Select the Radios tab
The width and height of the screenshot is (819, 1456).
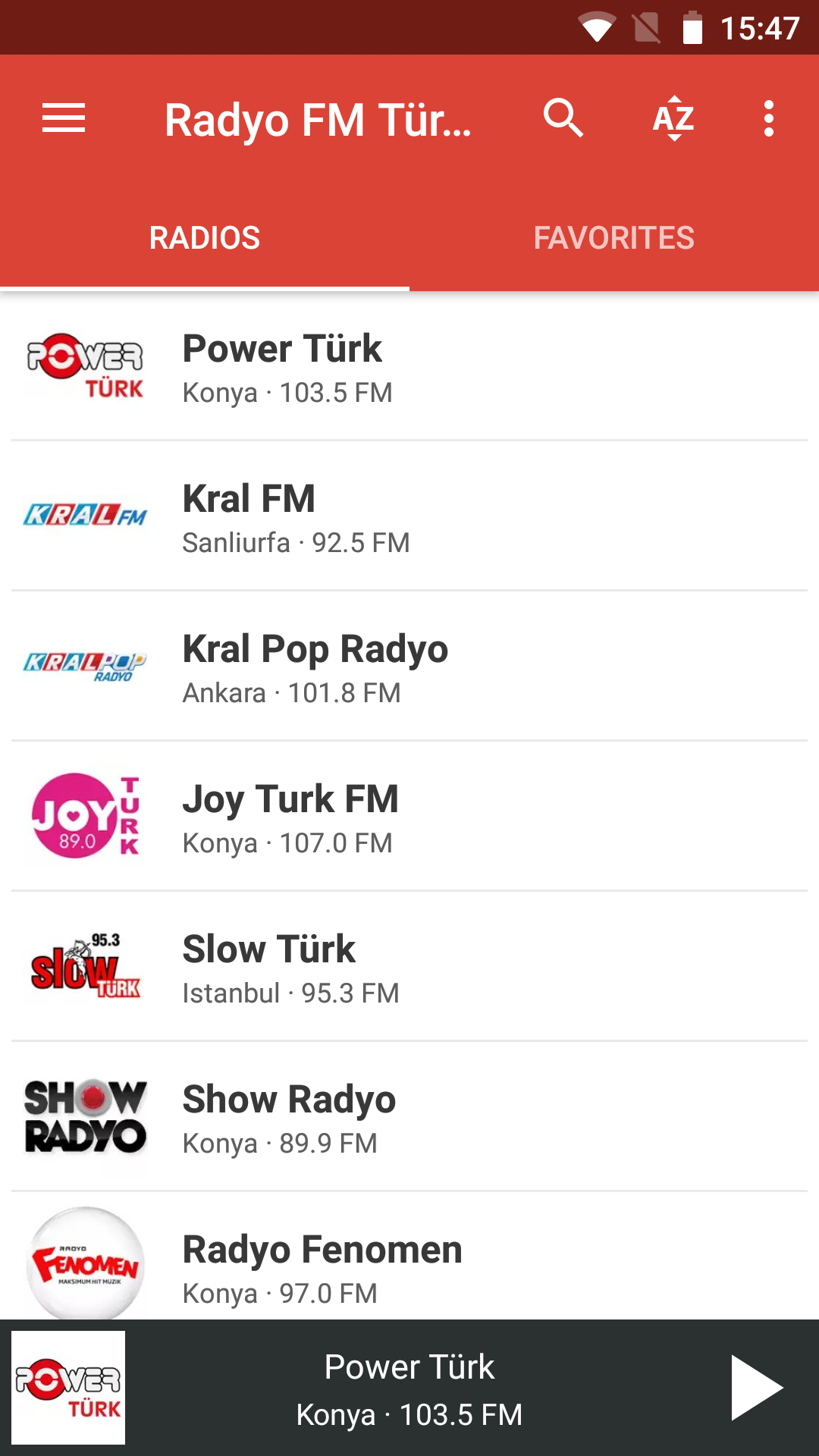pos(205,238)
